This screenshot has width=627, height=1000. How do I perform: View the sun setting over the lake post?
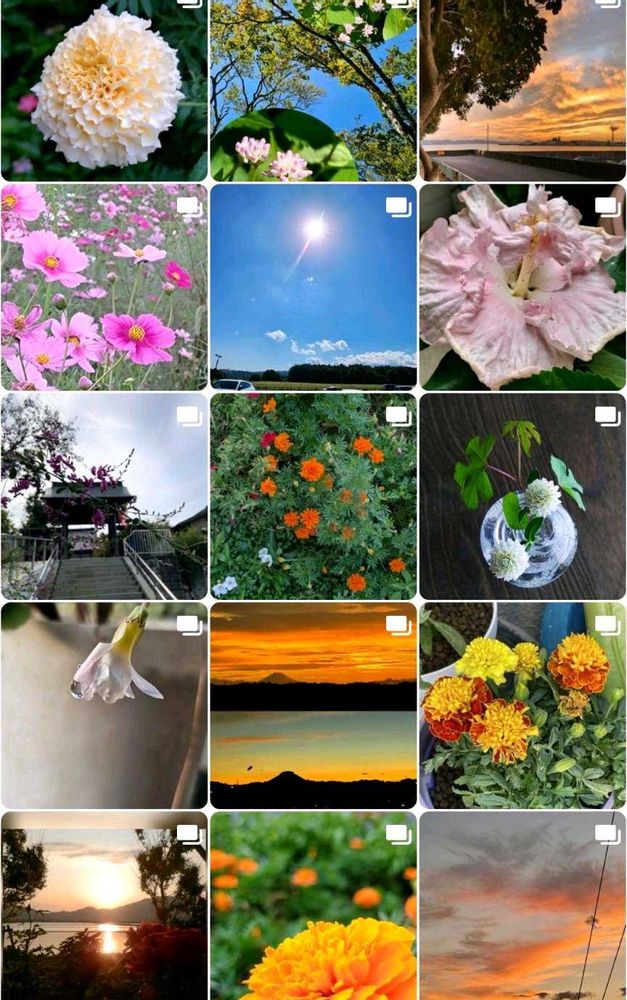(x=105, y=906)
